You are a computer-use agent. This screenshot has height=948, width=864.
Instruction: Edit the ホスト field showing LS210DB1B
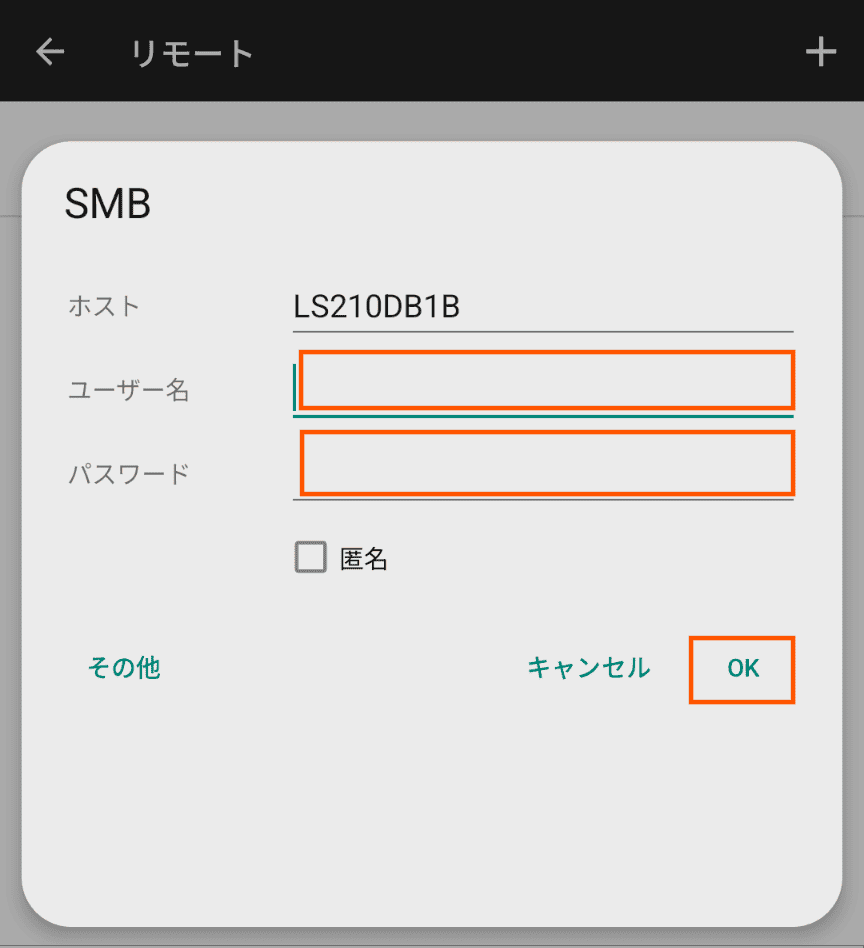[542, 307]
